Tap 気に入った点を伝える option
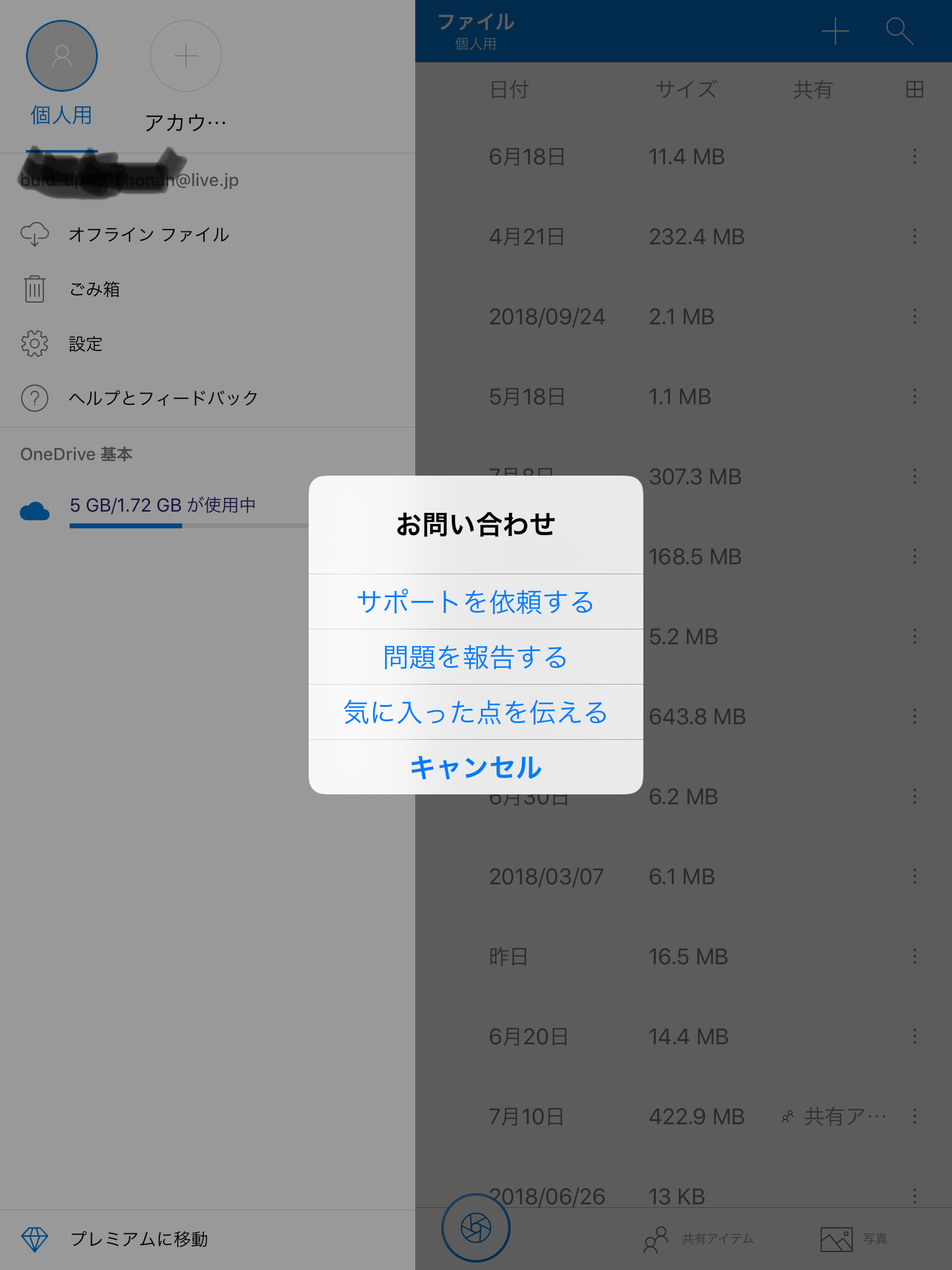The width and height of the screenshot is (952, 1270). pyautogui.click(x=475, y=712)
